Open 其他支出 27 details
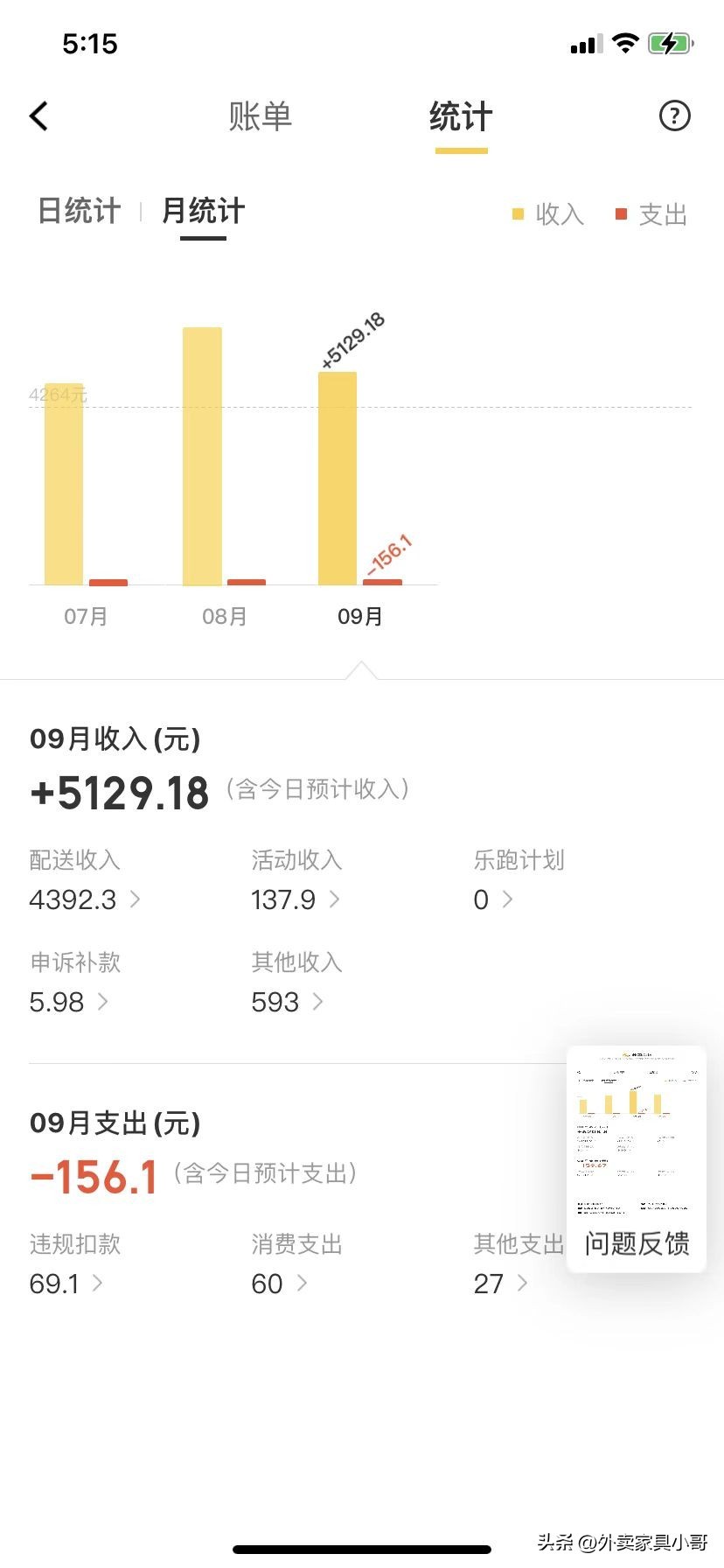Viewport: 724px width, 1568px height. pyautogui.click(x=501, y=1284)
